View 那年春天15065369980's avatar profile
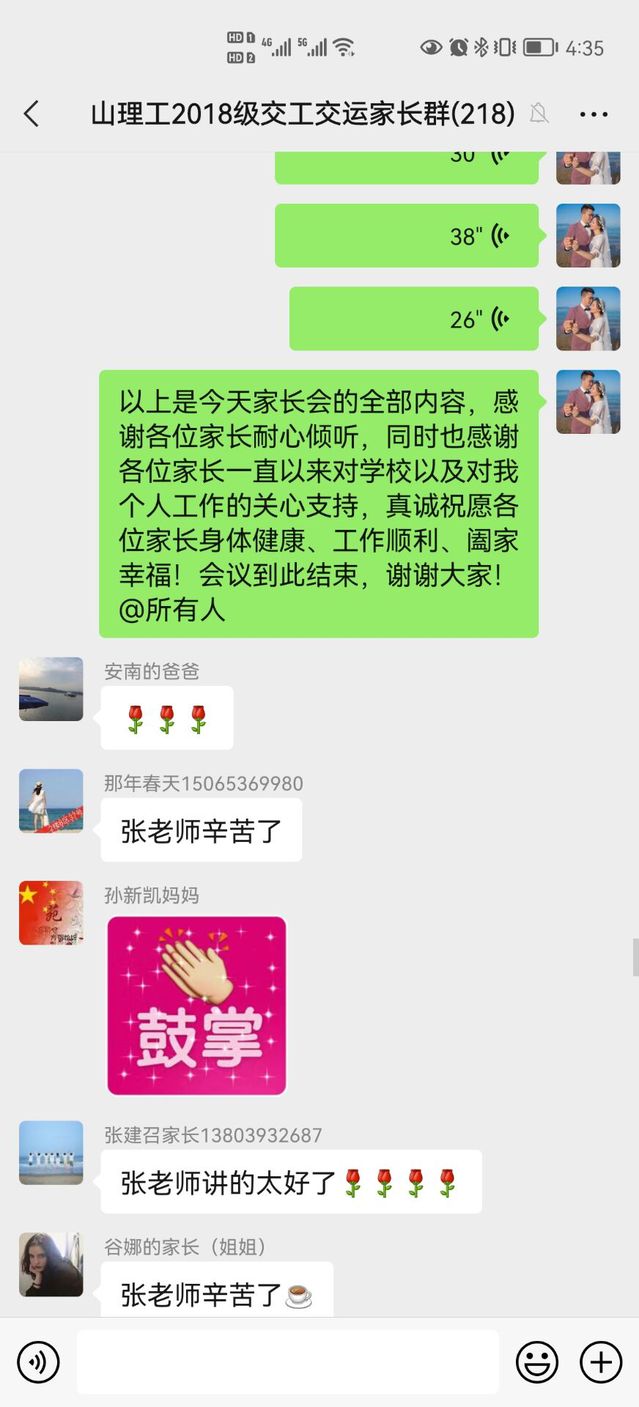The width and height of the screenshot is (639, 1407). tap(51, 801)
